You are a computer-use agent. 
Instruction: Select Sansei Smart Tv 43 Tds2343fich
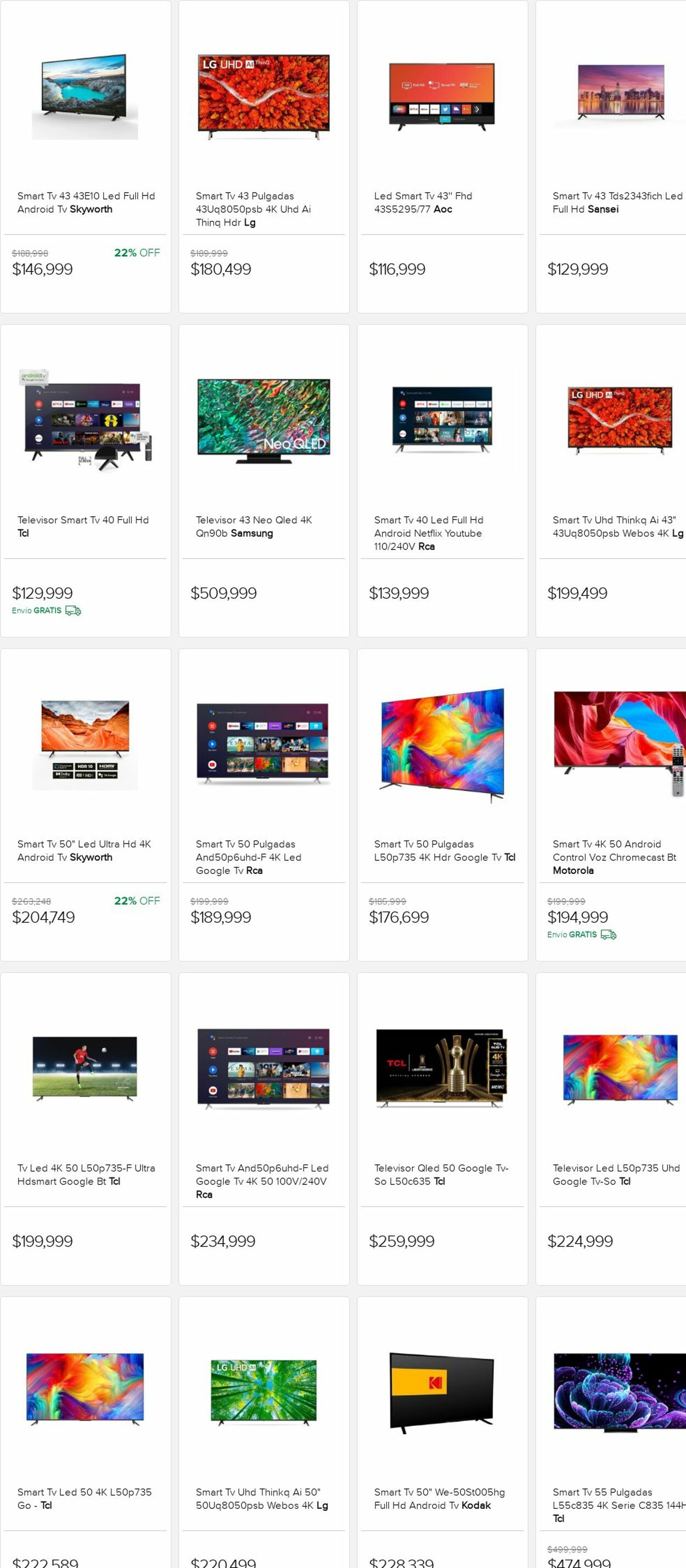617,202
